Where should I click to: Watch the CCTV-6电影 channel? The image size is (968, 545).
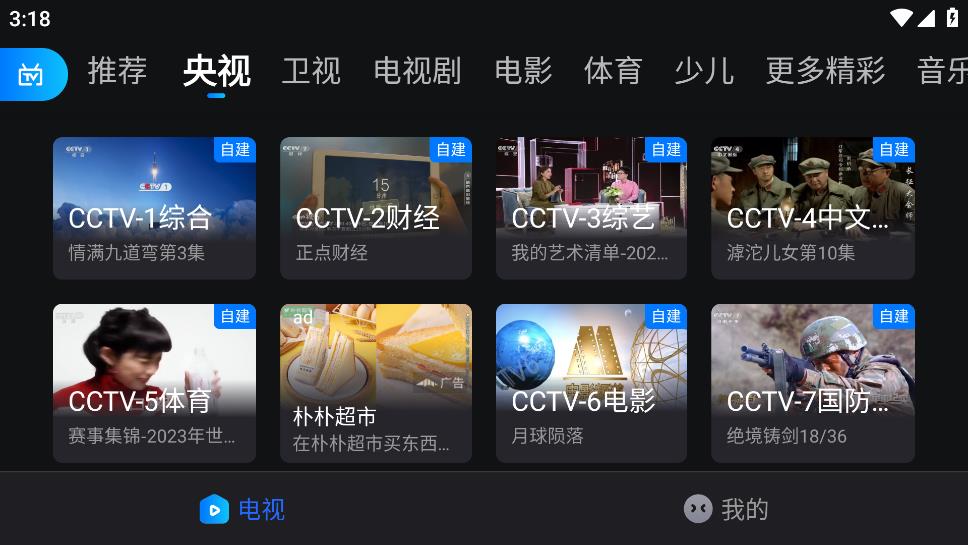[x=591, y=383]
